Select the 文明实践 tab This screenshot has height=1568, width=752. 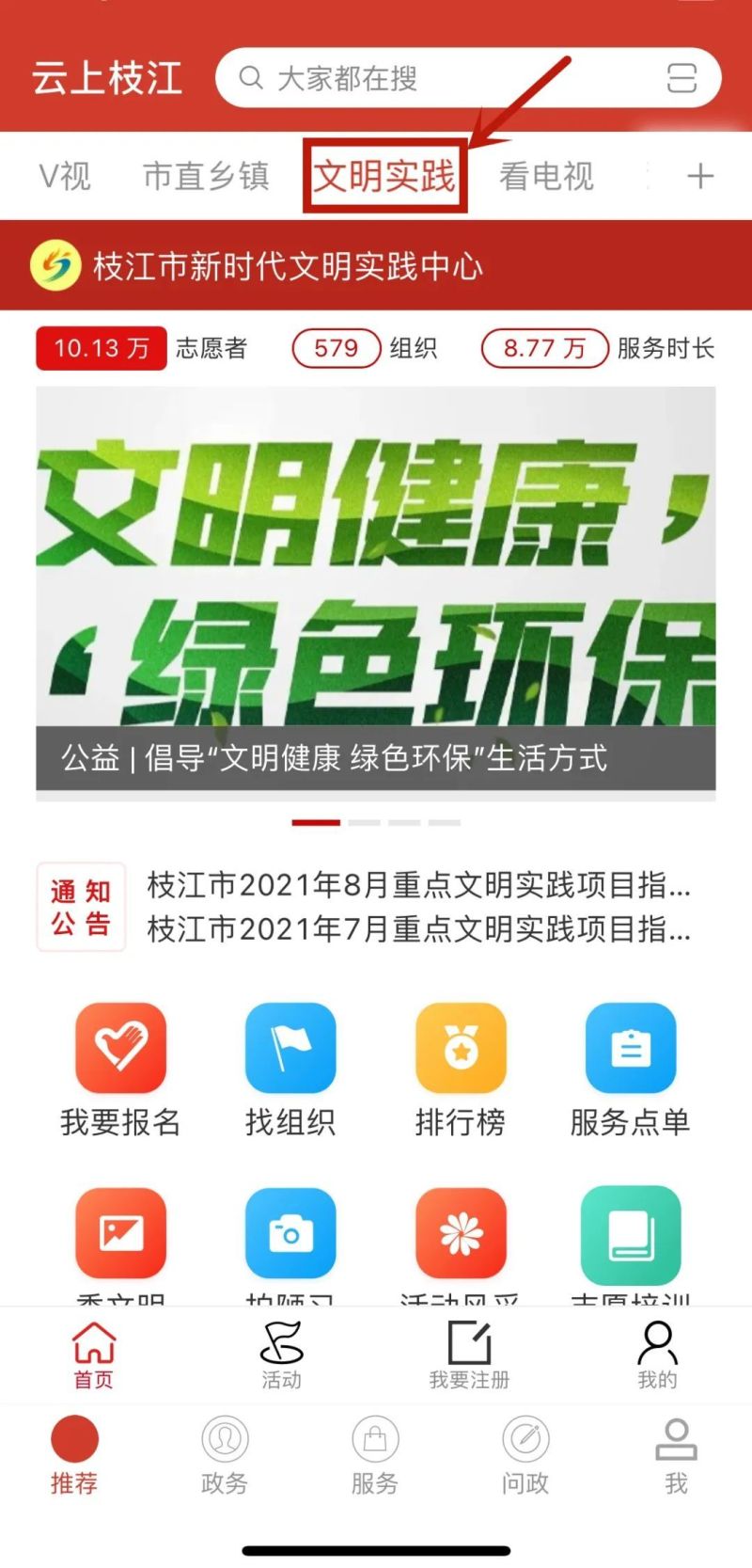384,176
